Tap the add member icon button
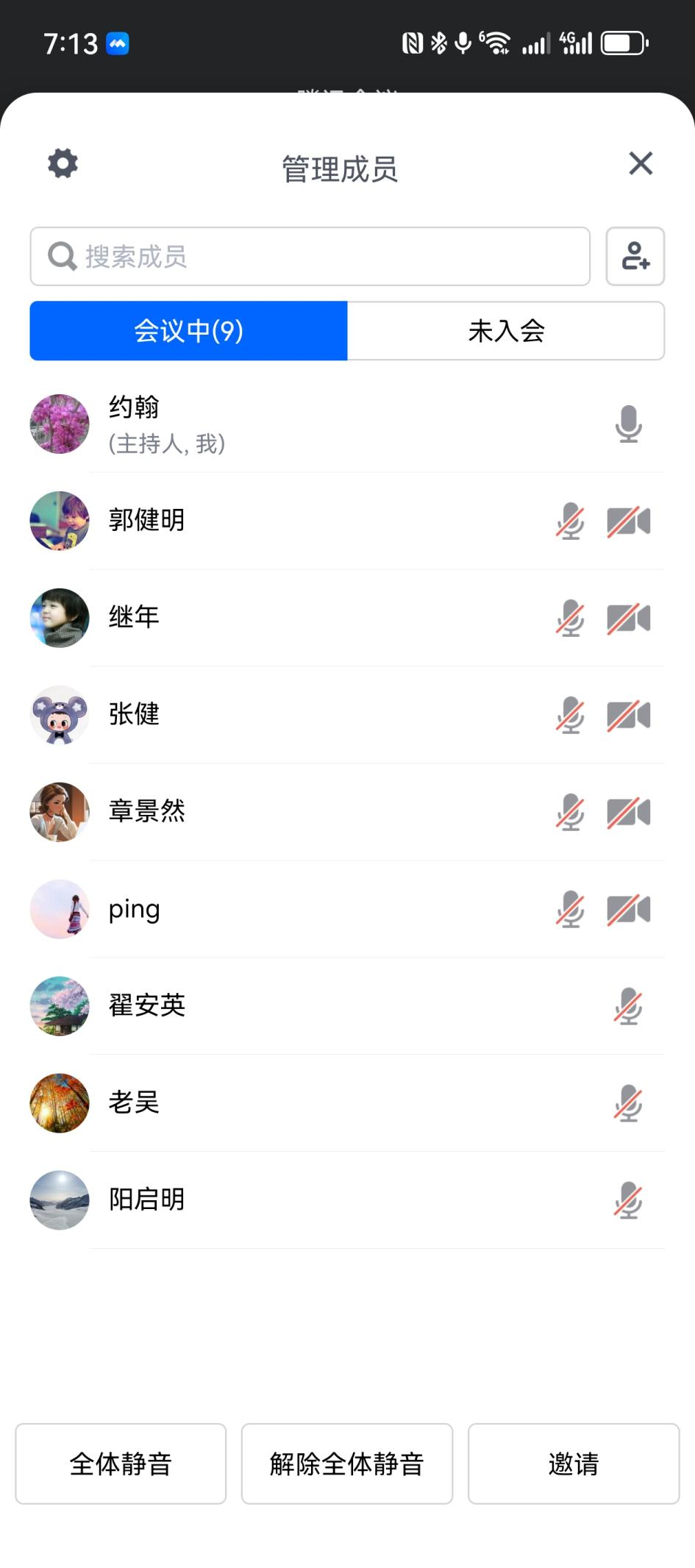695x1568 pixels. 635,257
